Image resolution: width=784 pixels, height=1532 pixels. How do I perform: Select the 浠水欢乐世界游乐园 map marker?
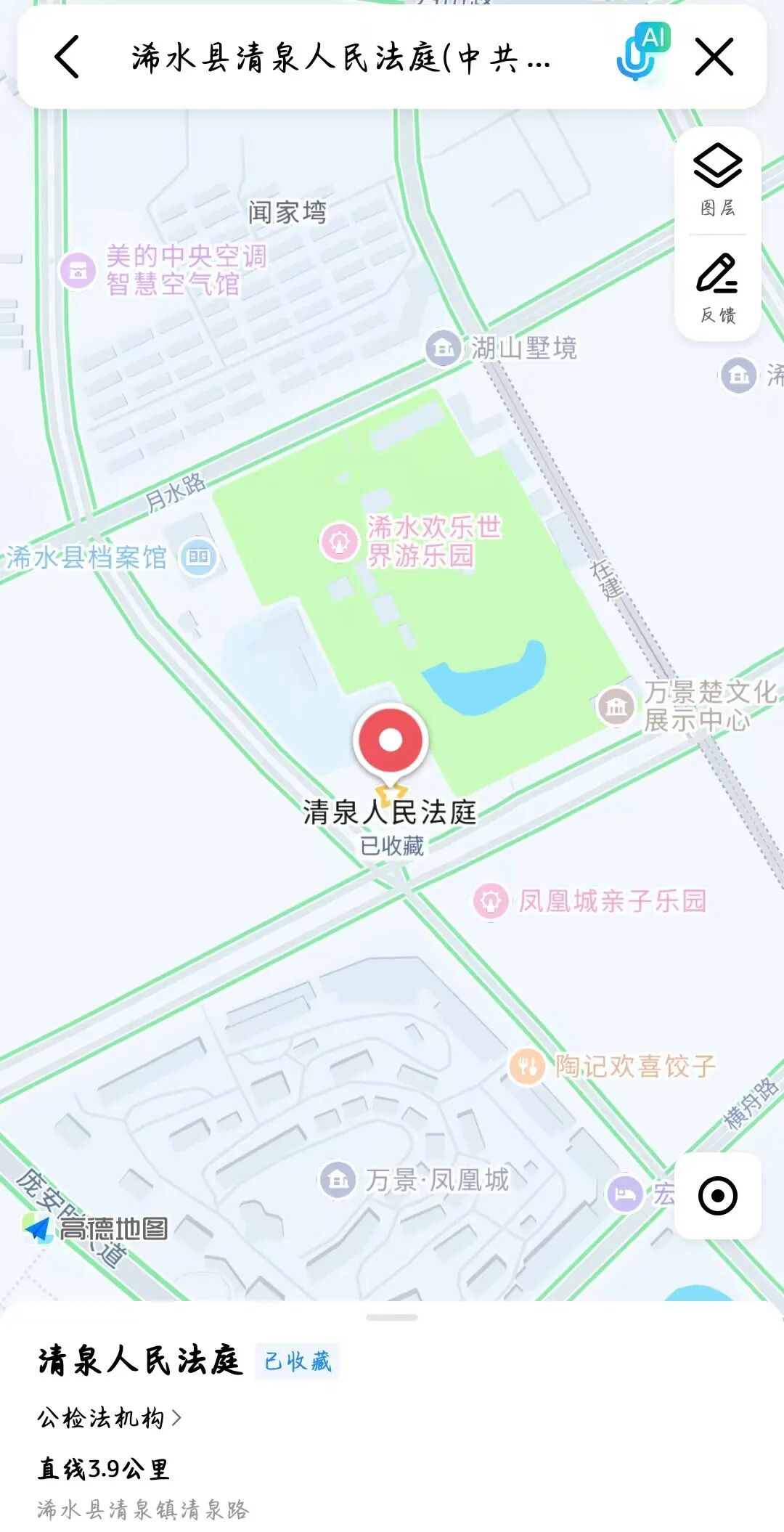click(x=339, y=542)
